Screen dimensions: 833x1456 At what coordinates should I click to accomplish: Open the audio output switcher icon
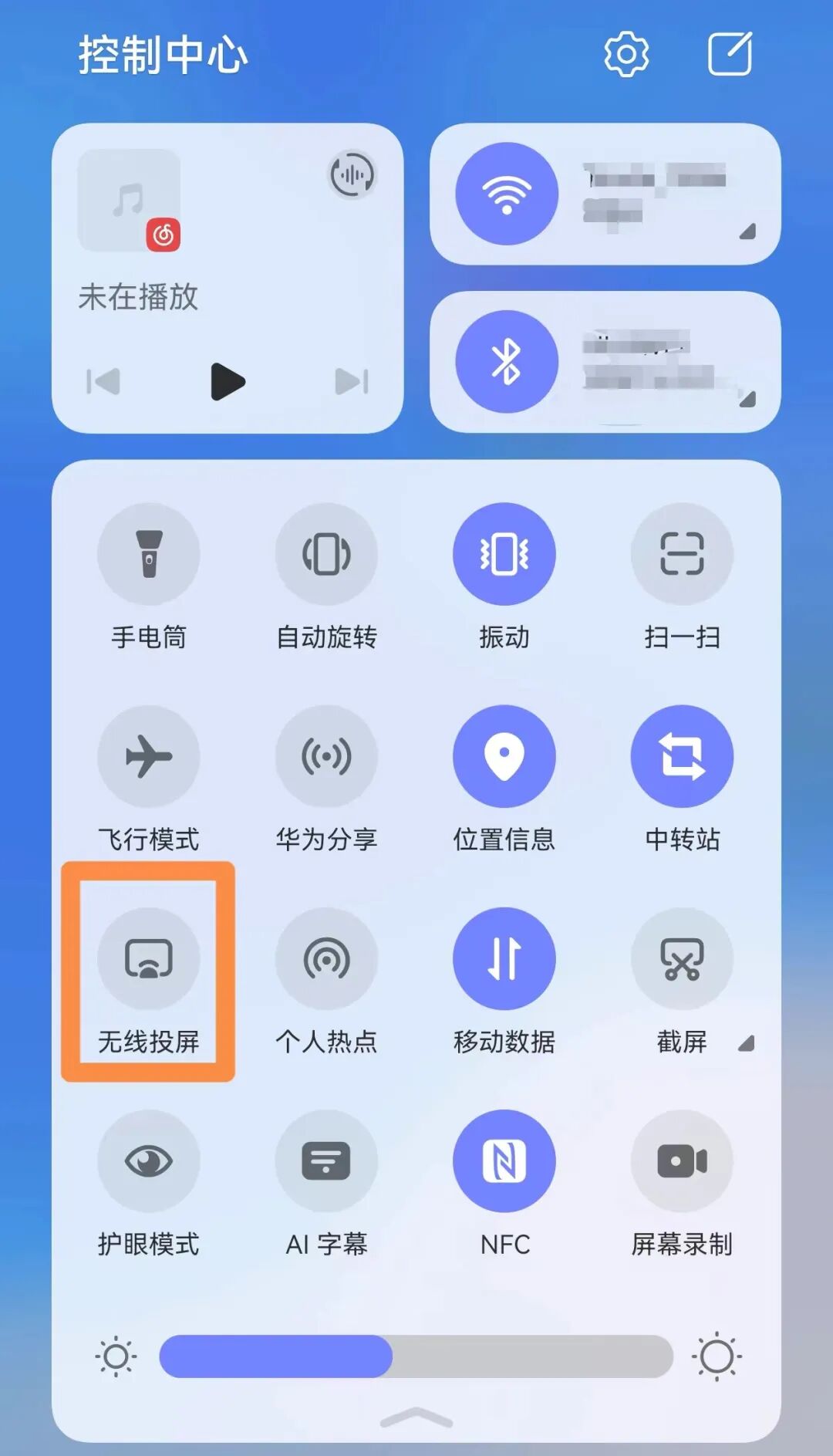coord(352,175)
